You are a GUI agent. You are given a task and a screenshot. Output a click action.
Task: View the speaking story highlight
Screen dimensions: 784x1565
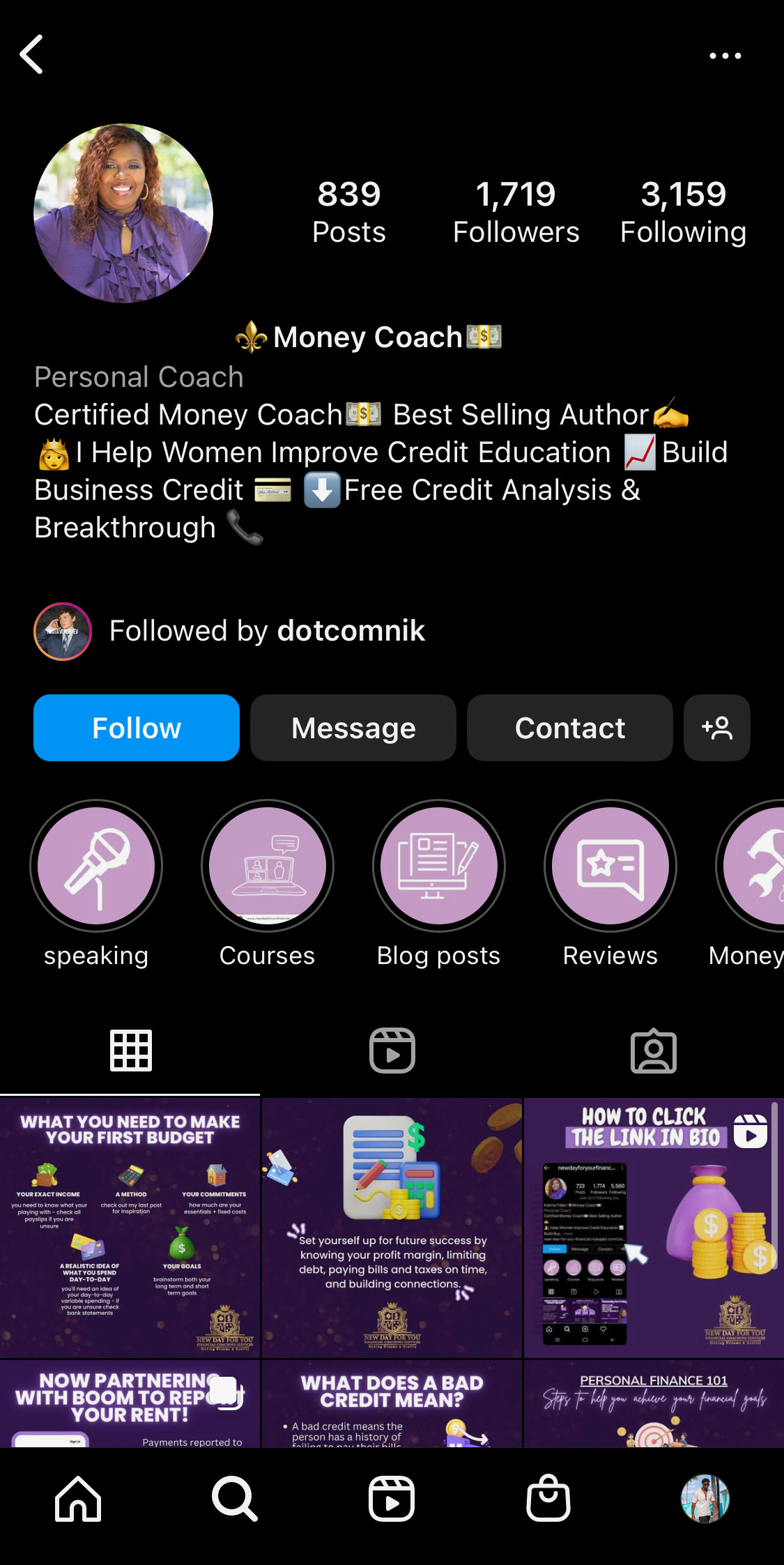[96, 866]
